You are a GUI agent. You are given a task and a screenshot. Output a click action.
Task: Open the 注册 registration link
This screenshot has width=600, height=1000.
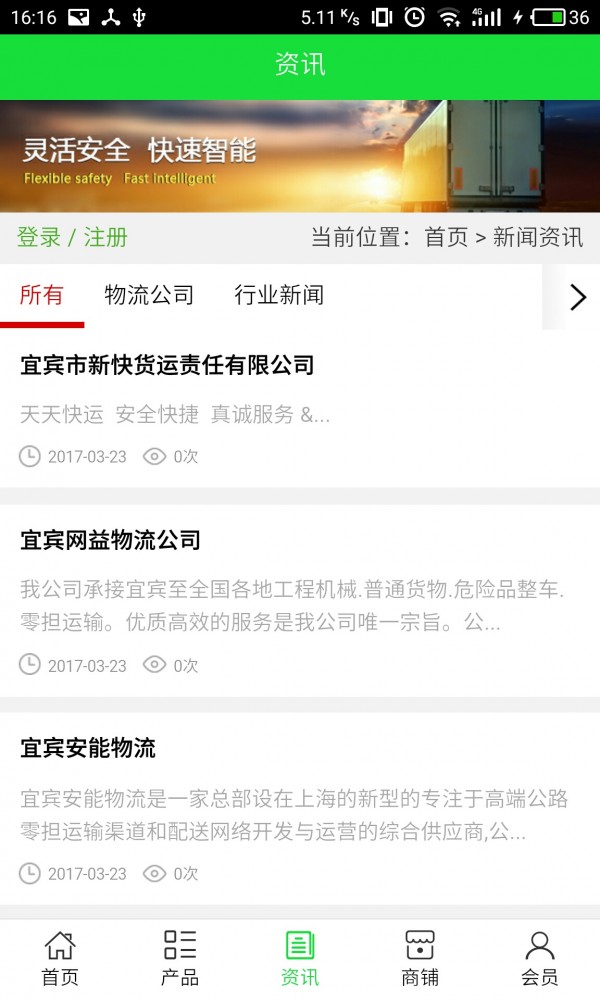(106, 238)
